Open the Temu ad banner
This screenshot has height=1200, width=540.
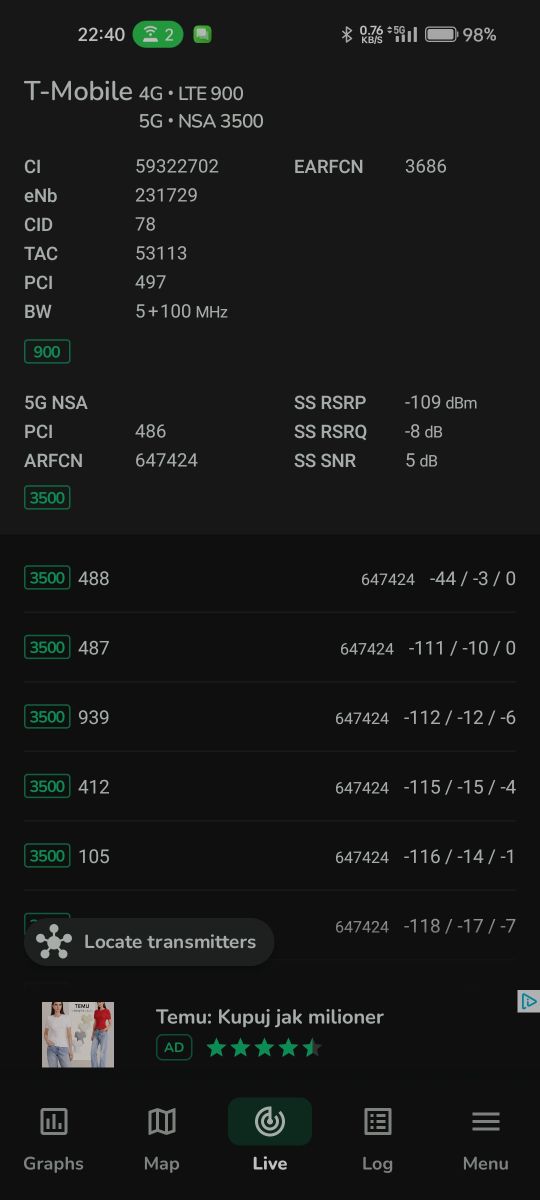coord(270,1034)
